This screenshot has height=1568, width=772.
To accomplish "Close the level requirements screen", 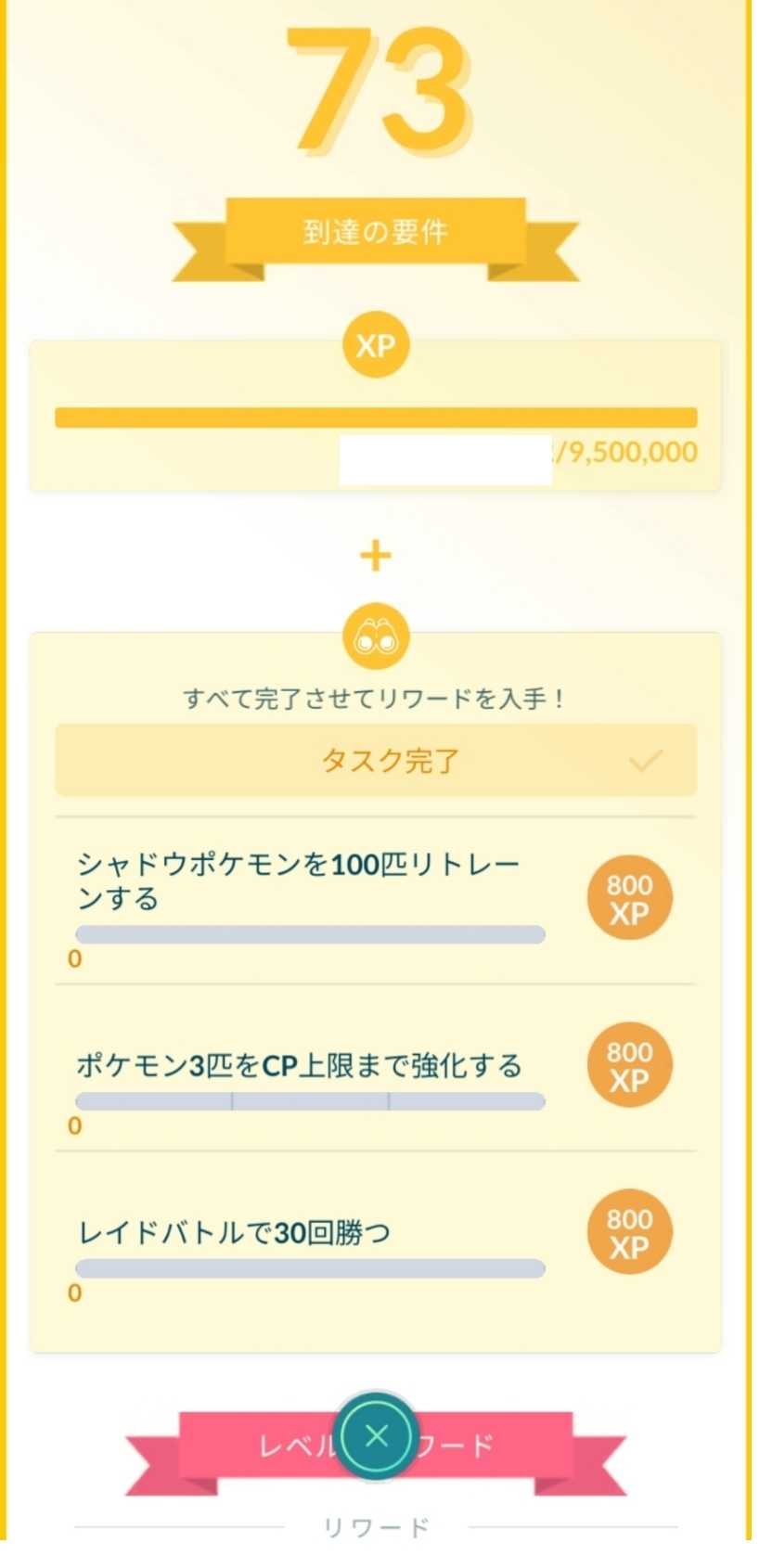I will 376,1436.
